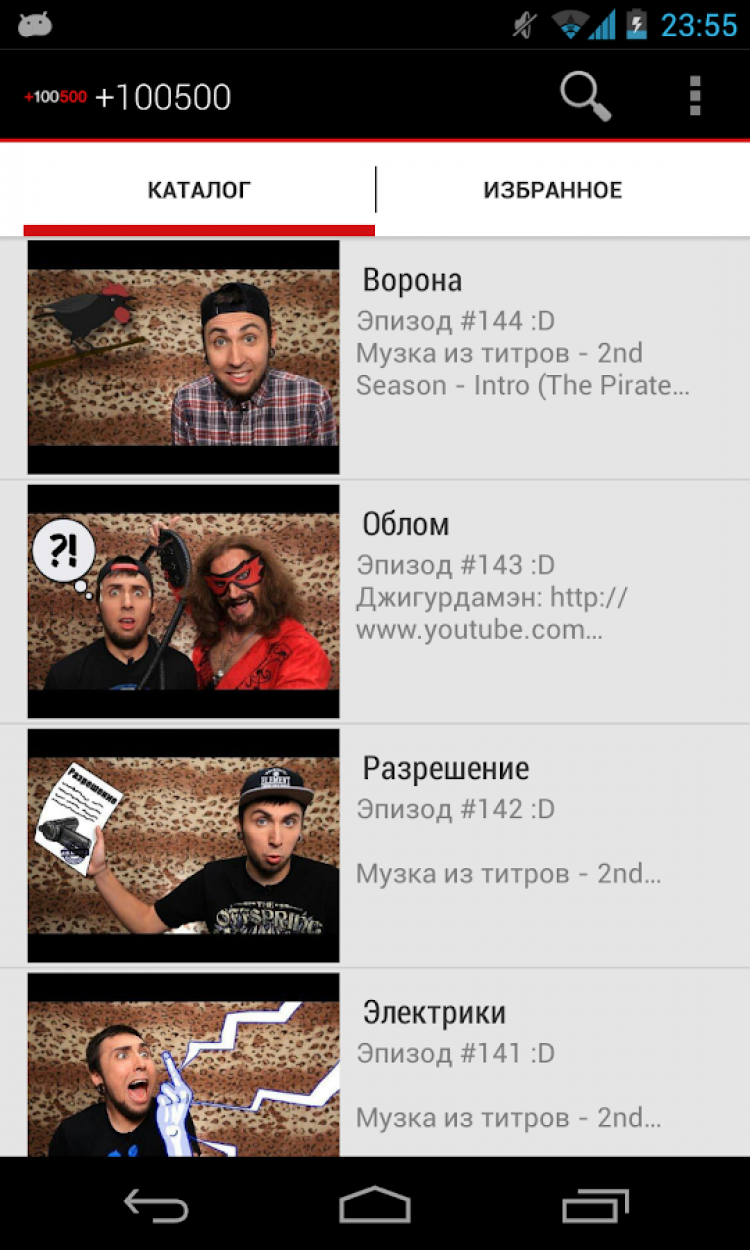Image resolution: width=750 pixels, height=1250 pixels.
Task: Open the search magnifier icon
Action: point(585,97)
